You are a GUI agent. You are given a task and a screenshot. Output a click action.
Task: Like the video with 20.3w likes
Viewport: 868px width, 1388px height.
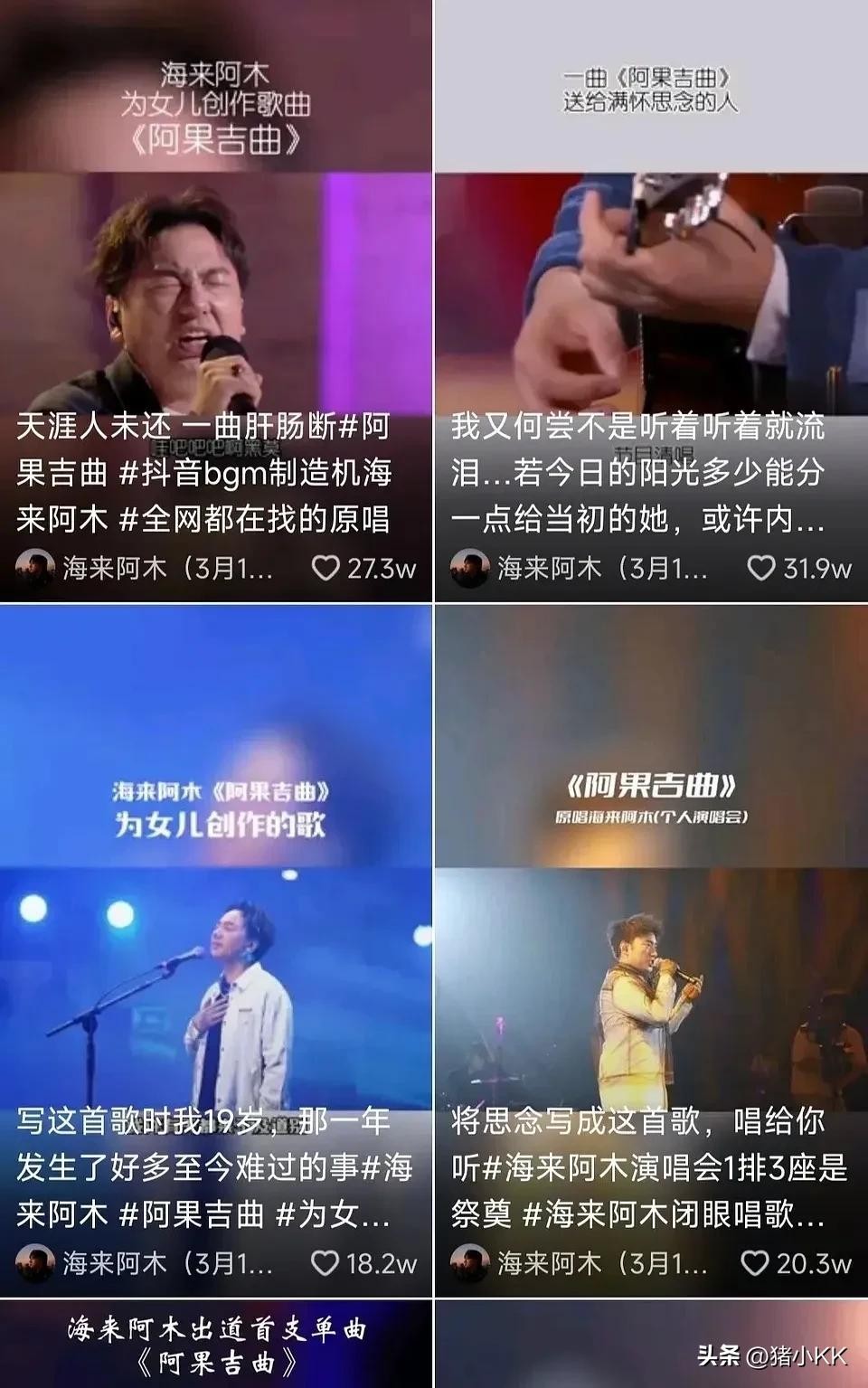click(755, 1262)
